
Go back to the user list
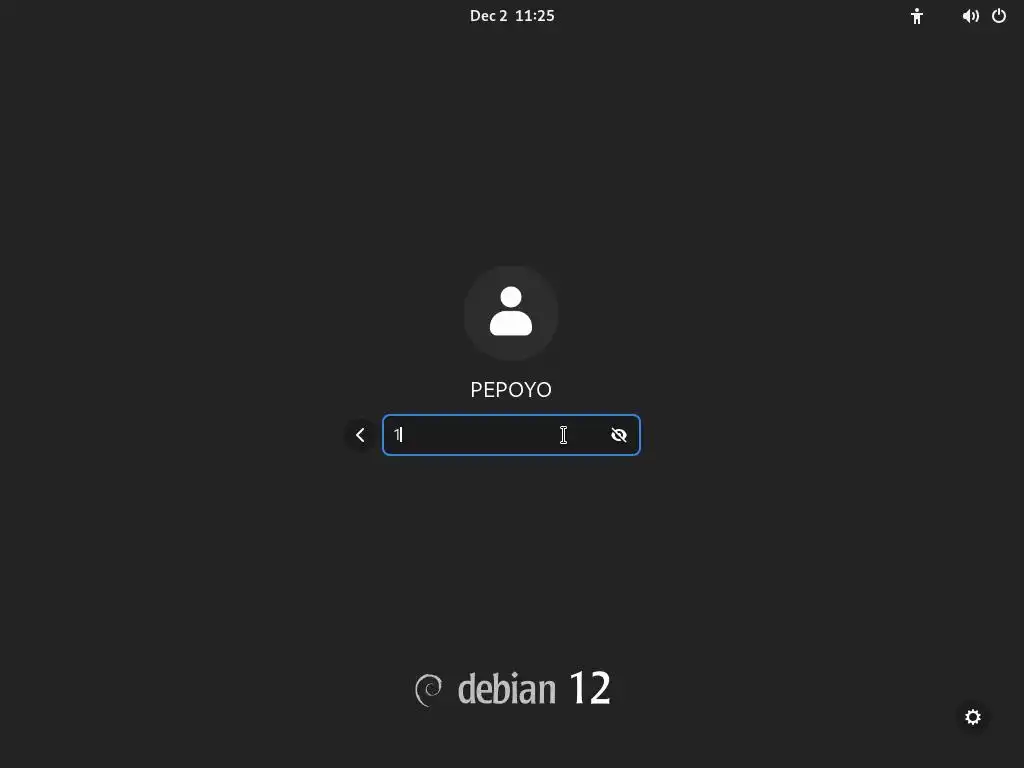click(360, 435)
